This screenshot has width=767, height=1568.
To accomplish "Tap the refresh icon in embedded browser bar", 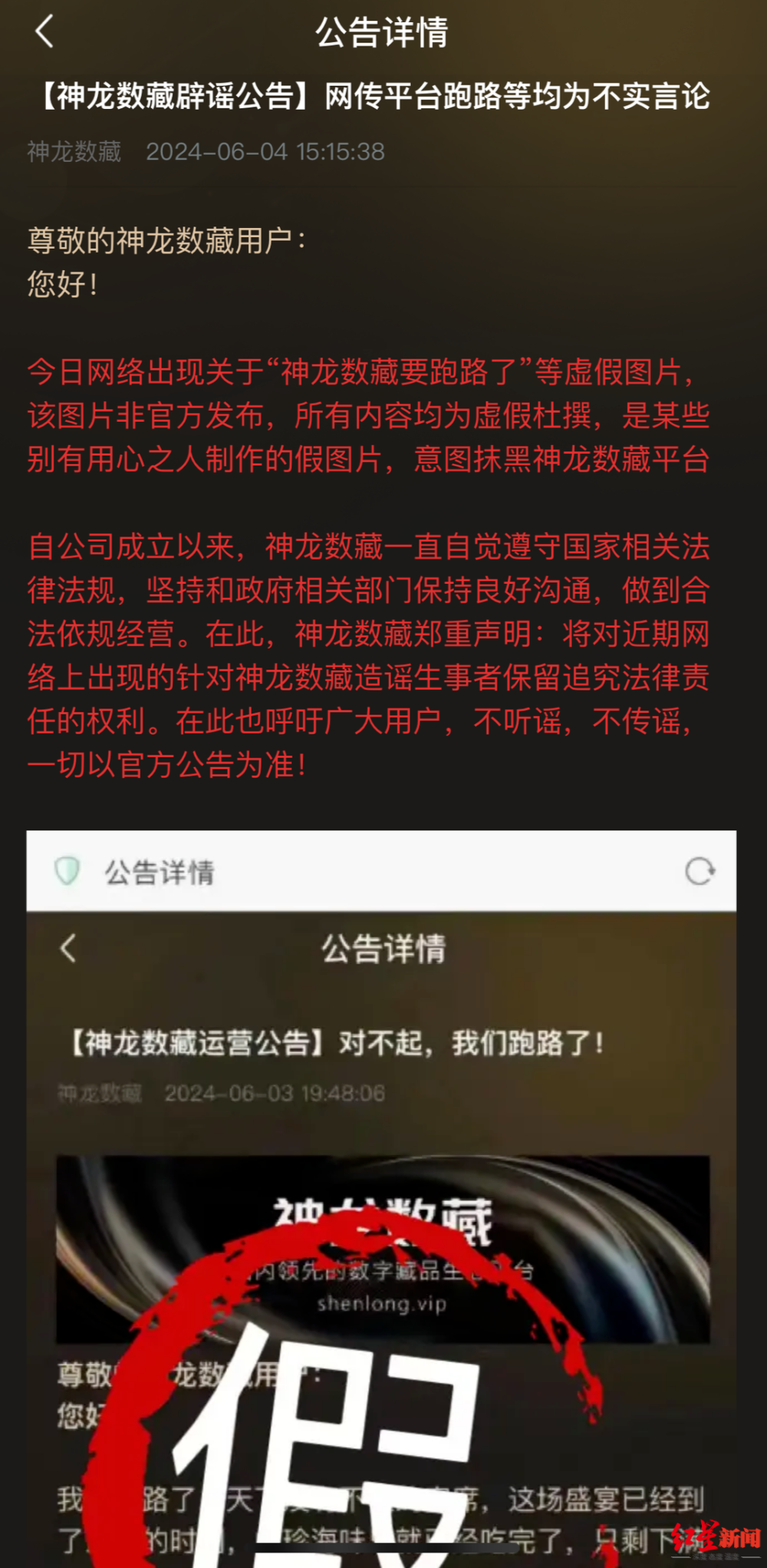I will coord(700,871).
